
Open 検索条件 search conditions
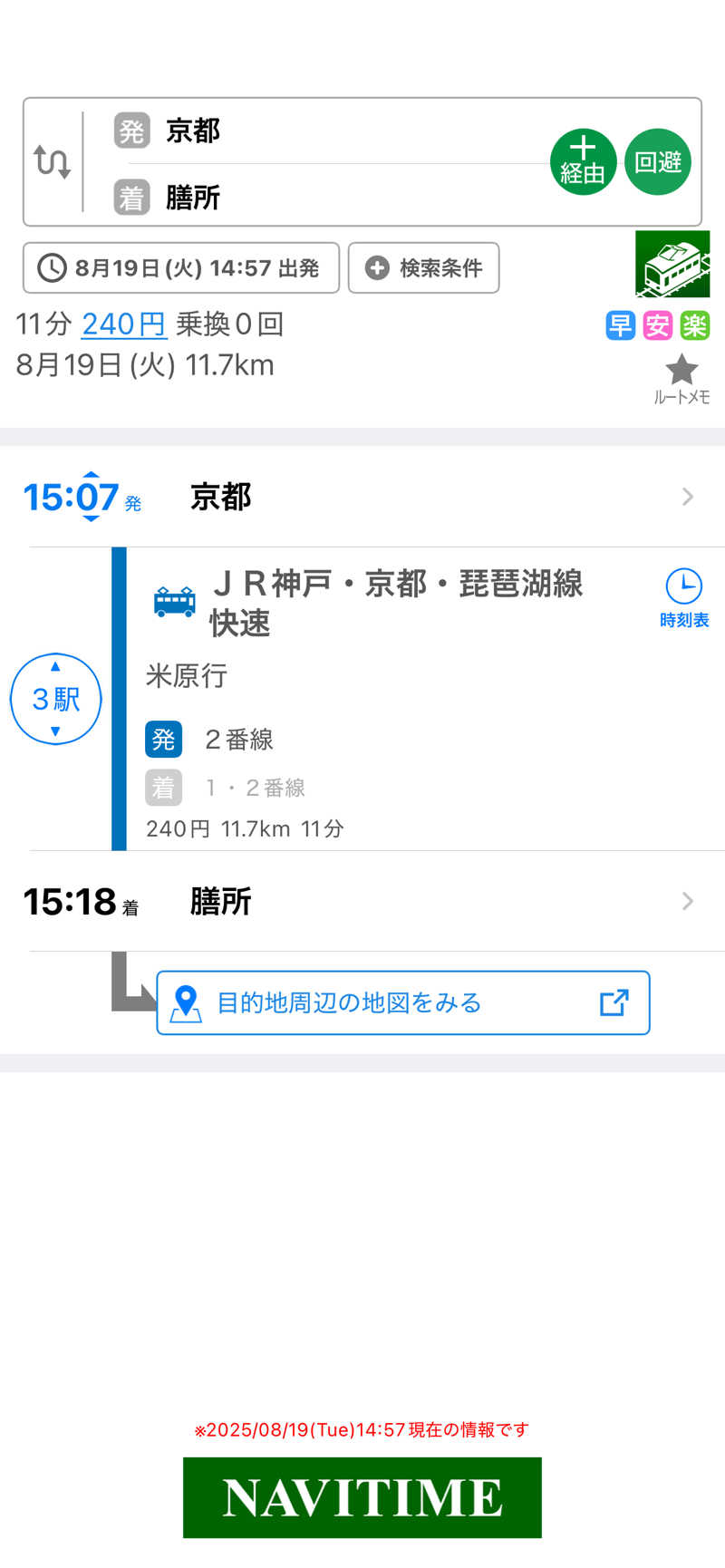coord(423,267)
